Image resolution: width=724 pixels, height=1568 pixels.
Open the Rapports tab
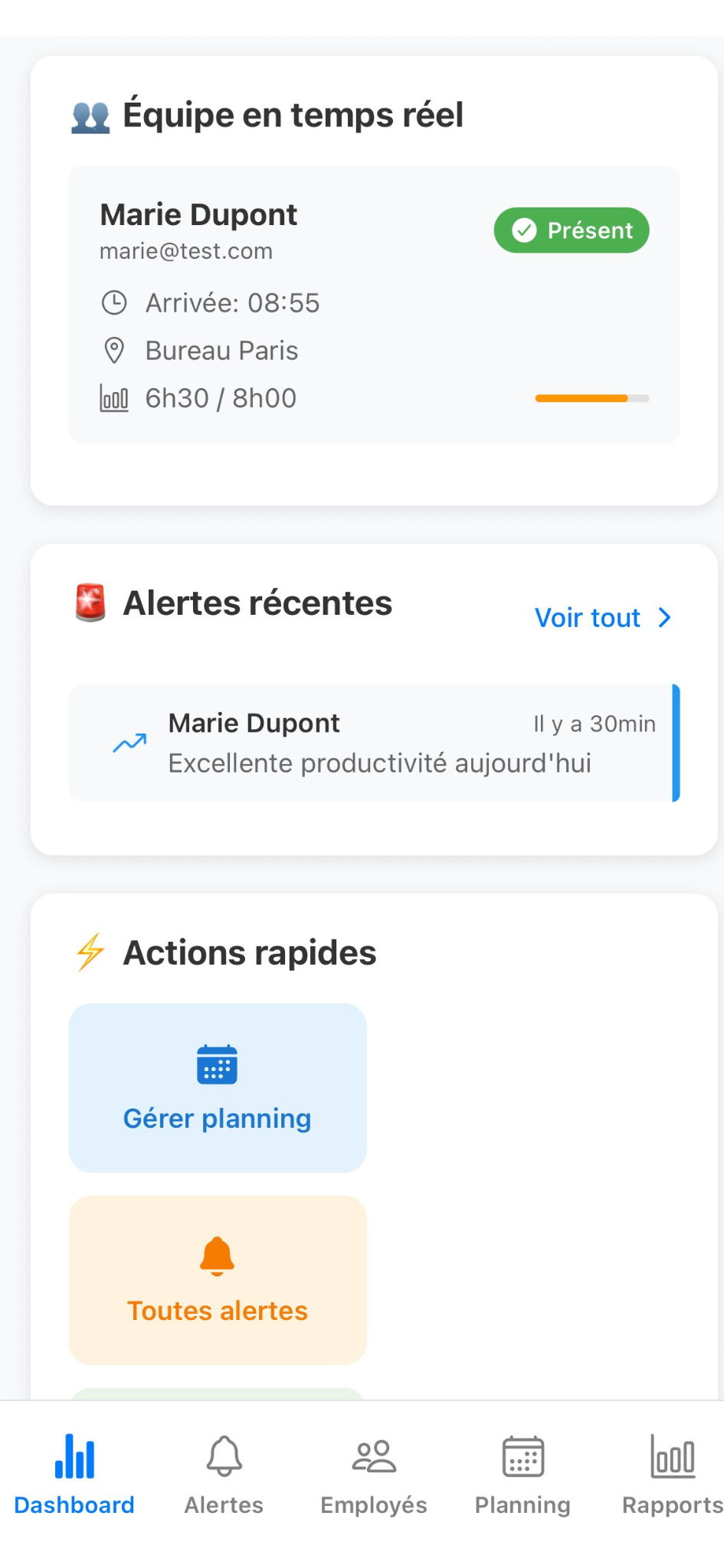pos(672,1476)
